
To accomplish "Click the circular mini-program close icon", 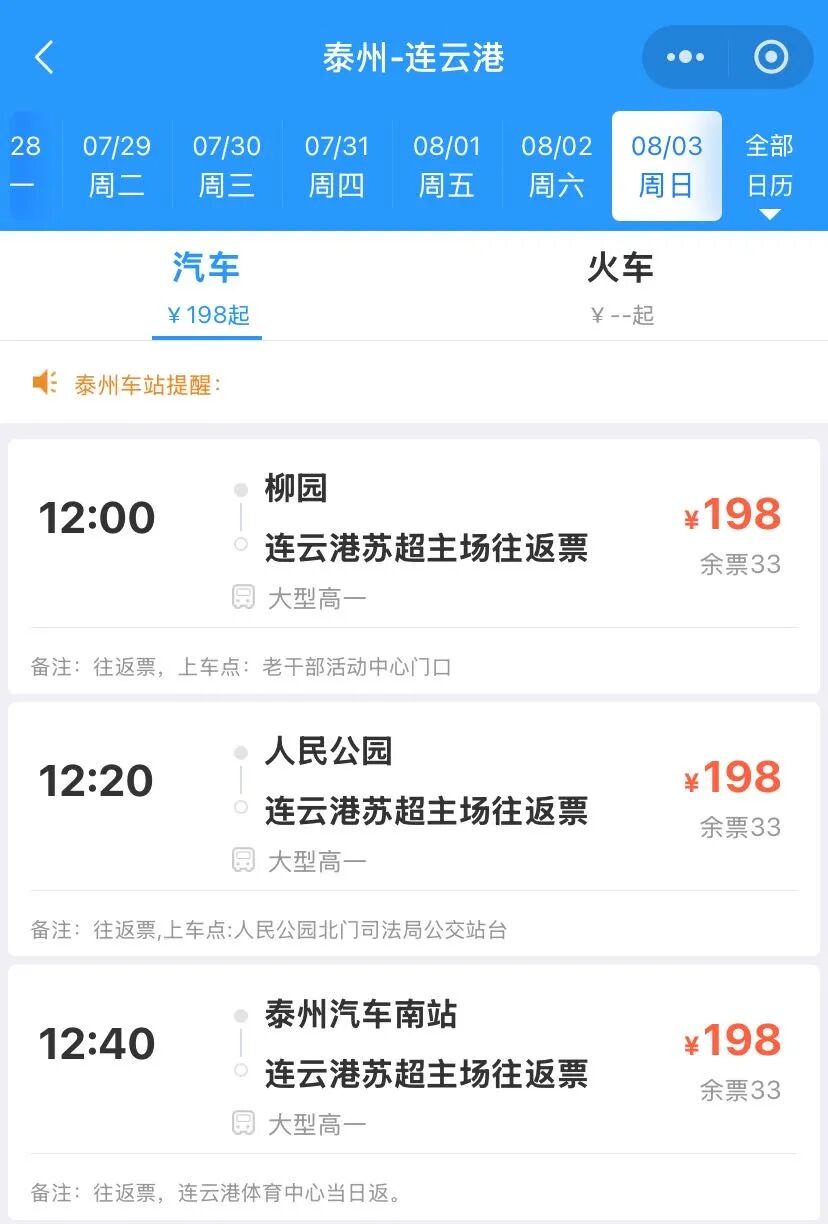I will 770,57.
